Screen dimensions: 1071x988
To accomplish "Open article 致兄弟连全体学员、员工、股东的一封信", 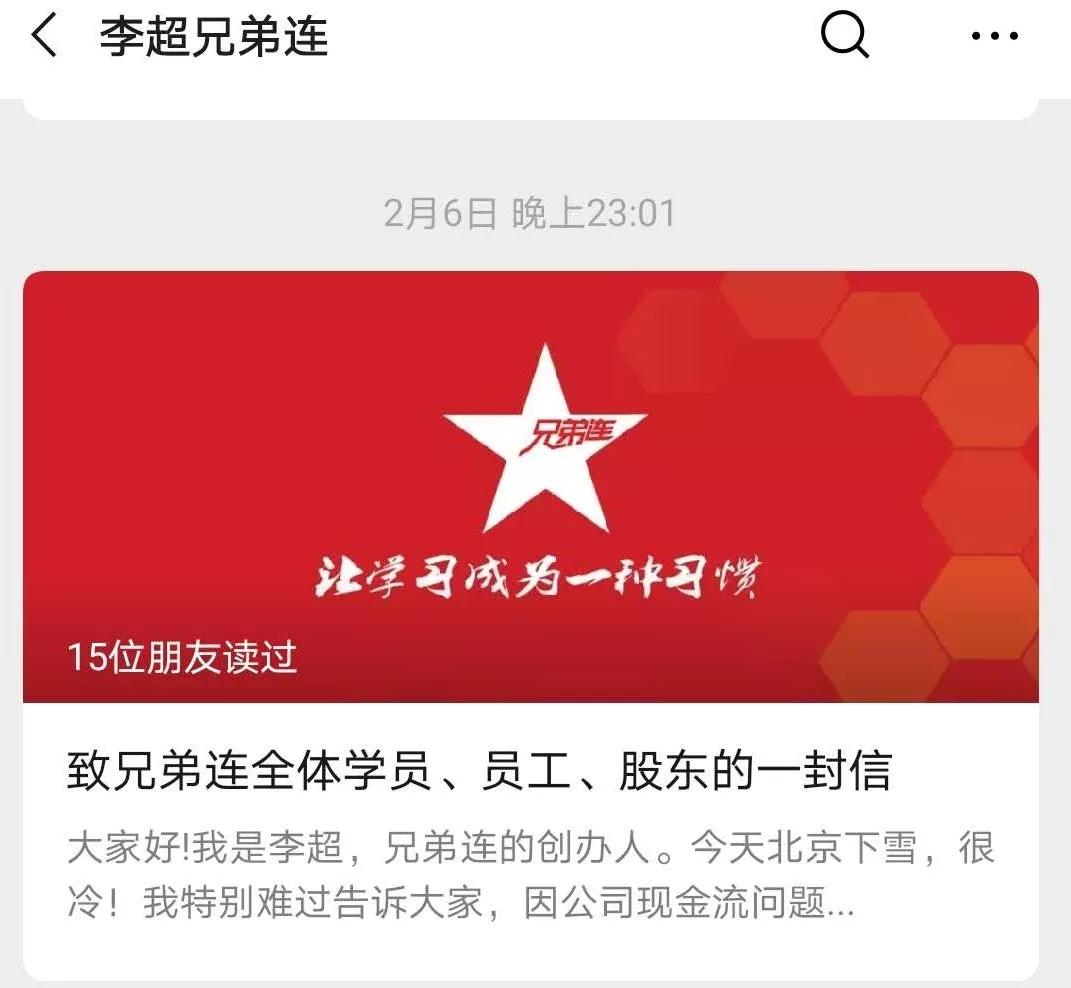I will point(479,772).
